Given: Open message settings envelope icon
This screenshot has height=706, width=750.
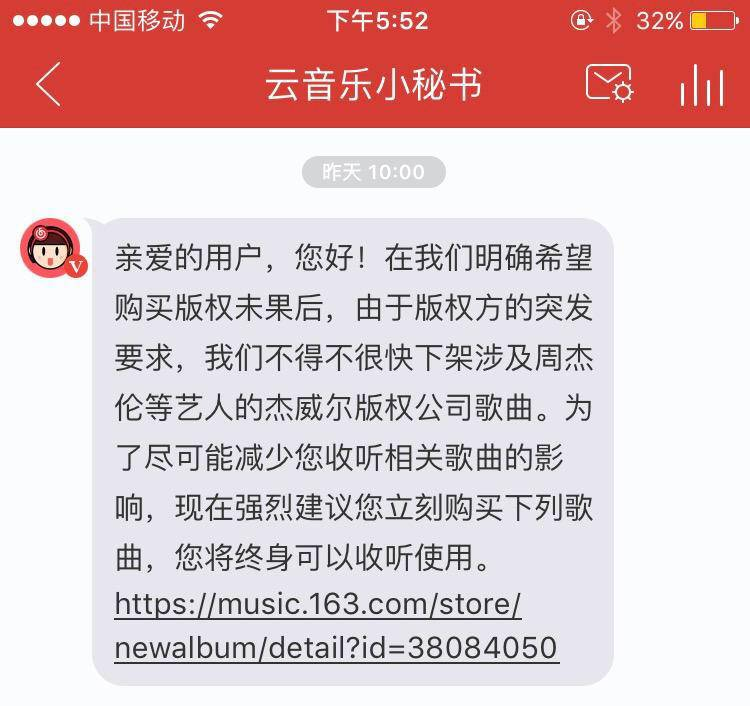Looking at the screenshot, I should 609,84.
